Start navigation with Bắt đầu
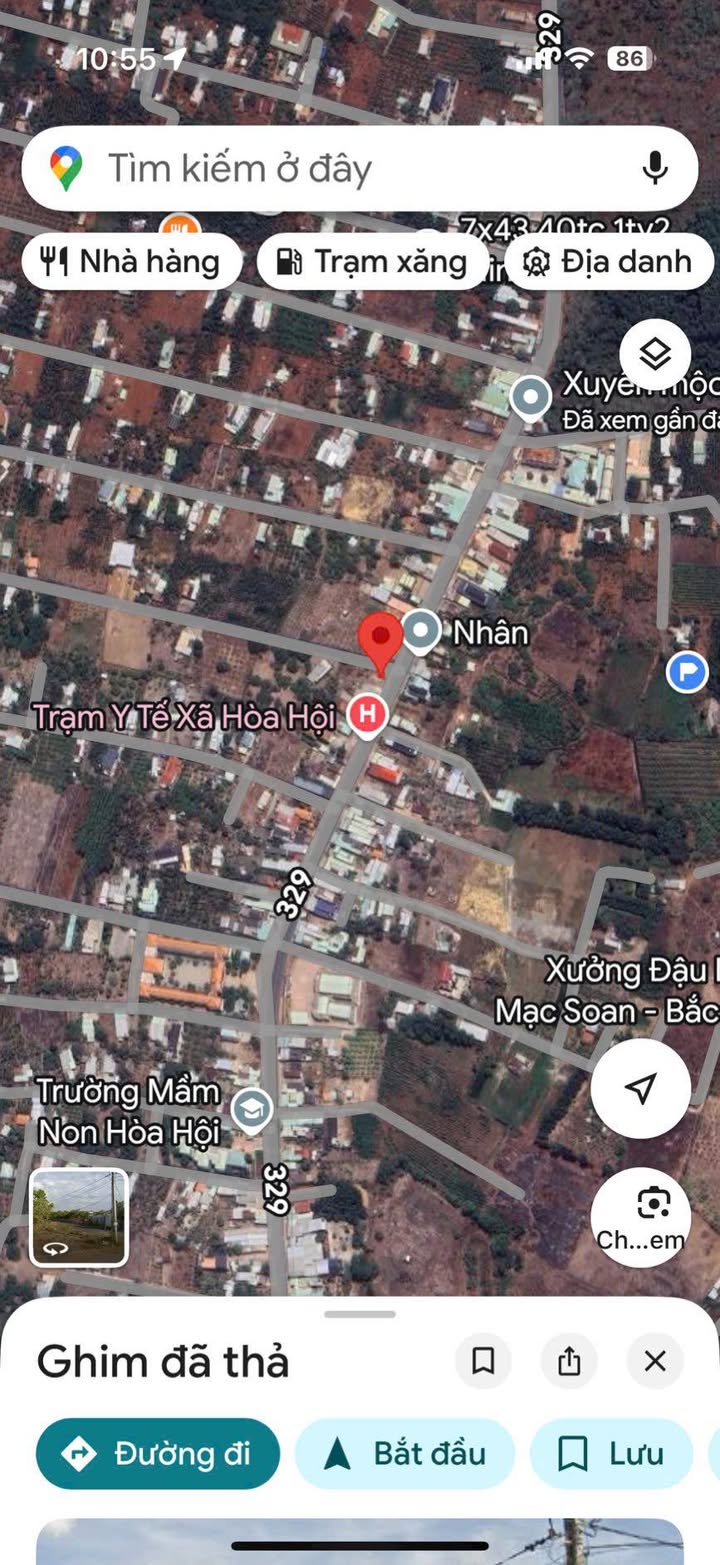 coord(405,1454)
